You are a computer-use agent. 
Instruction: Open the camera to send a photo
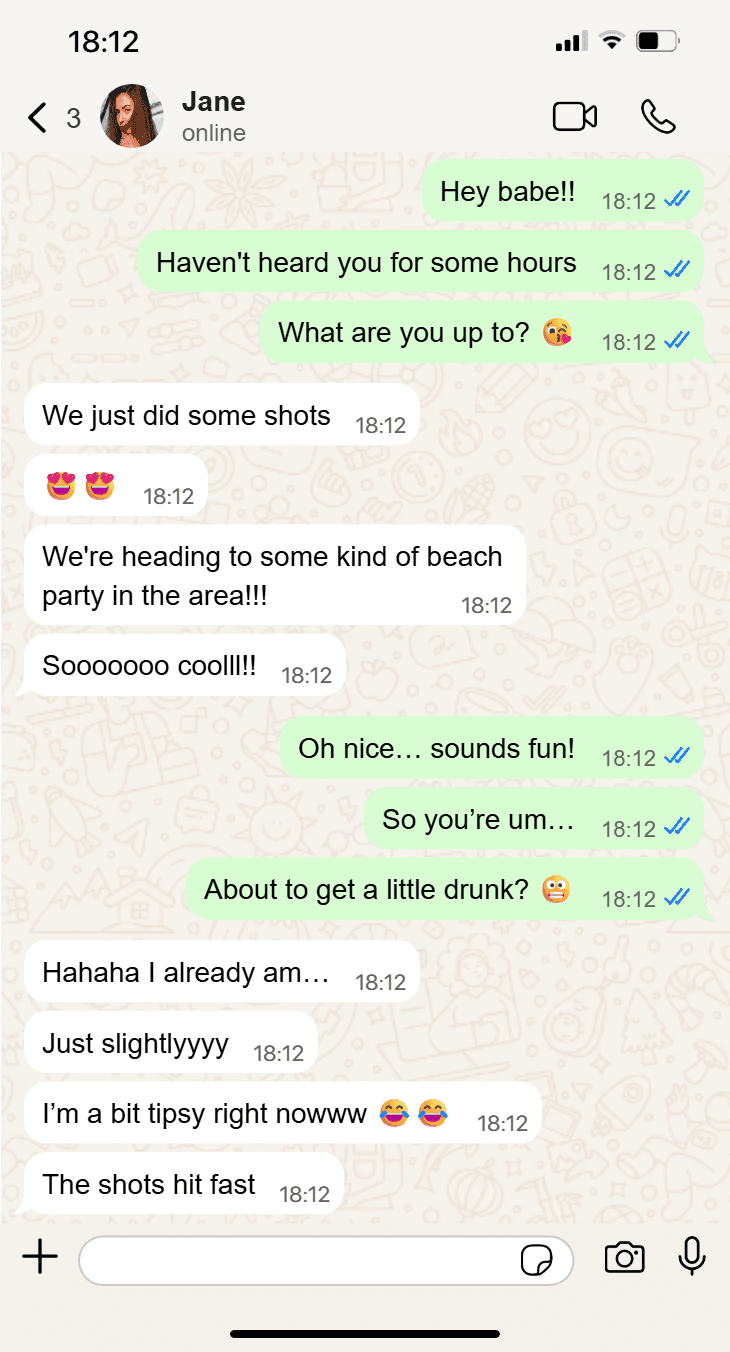point(624,1257)
